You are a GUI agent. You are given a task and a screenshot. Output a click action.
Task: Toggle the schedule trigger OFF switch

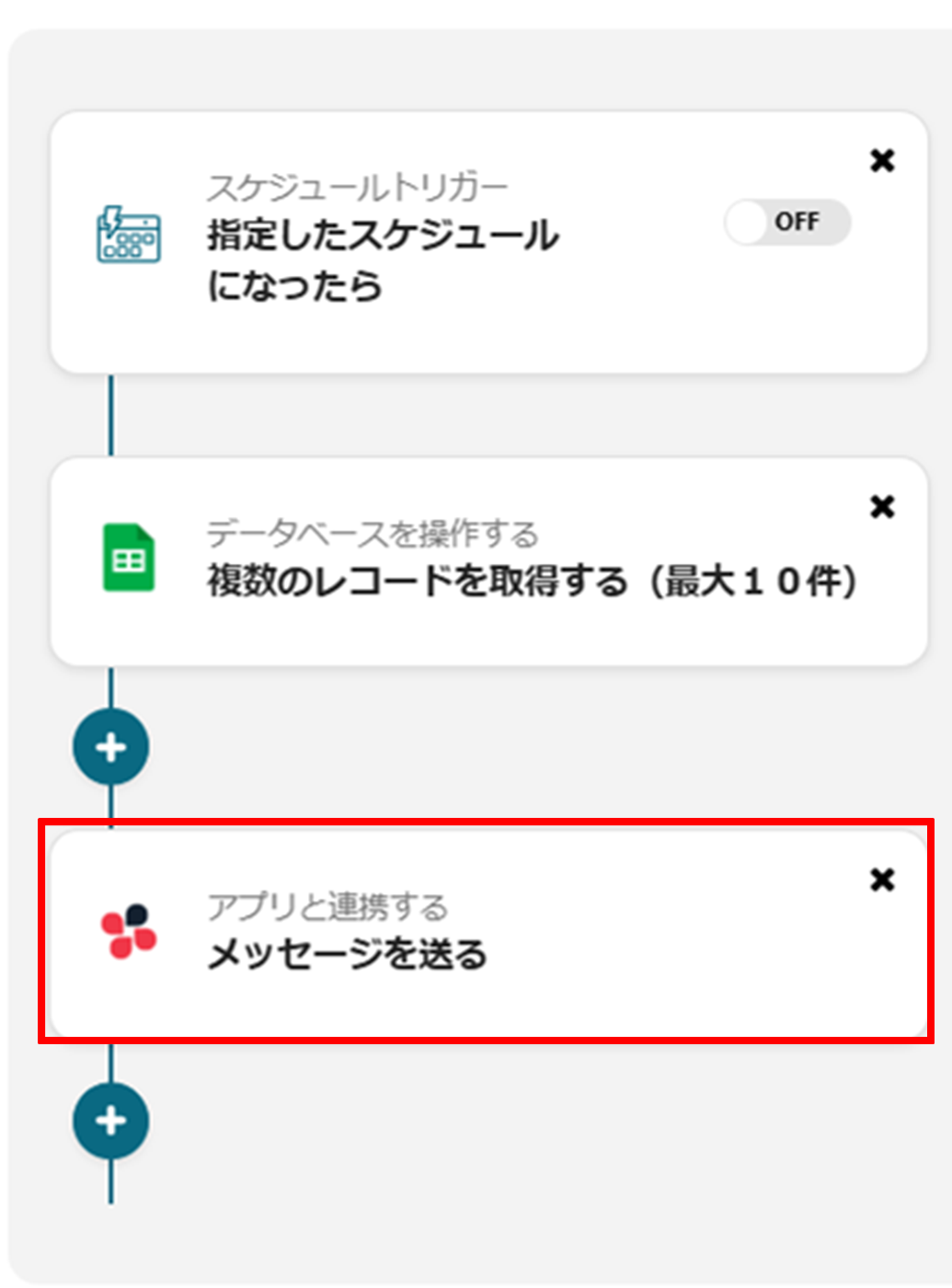(x=786, y=223)
